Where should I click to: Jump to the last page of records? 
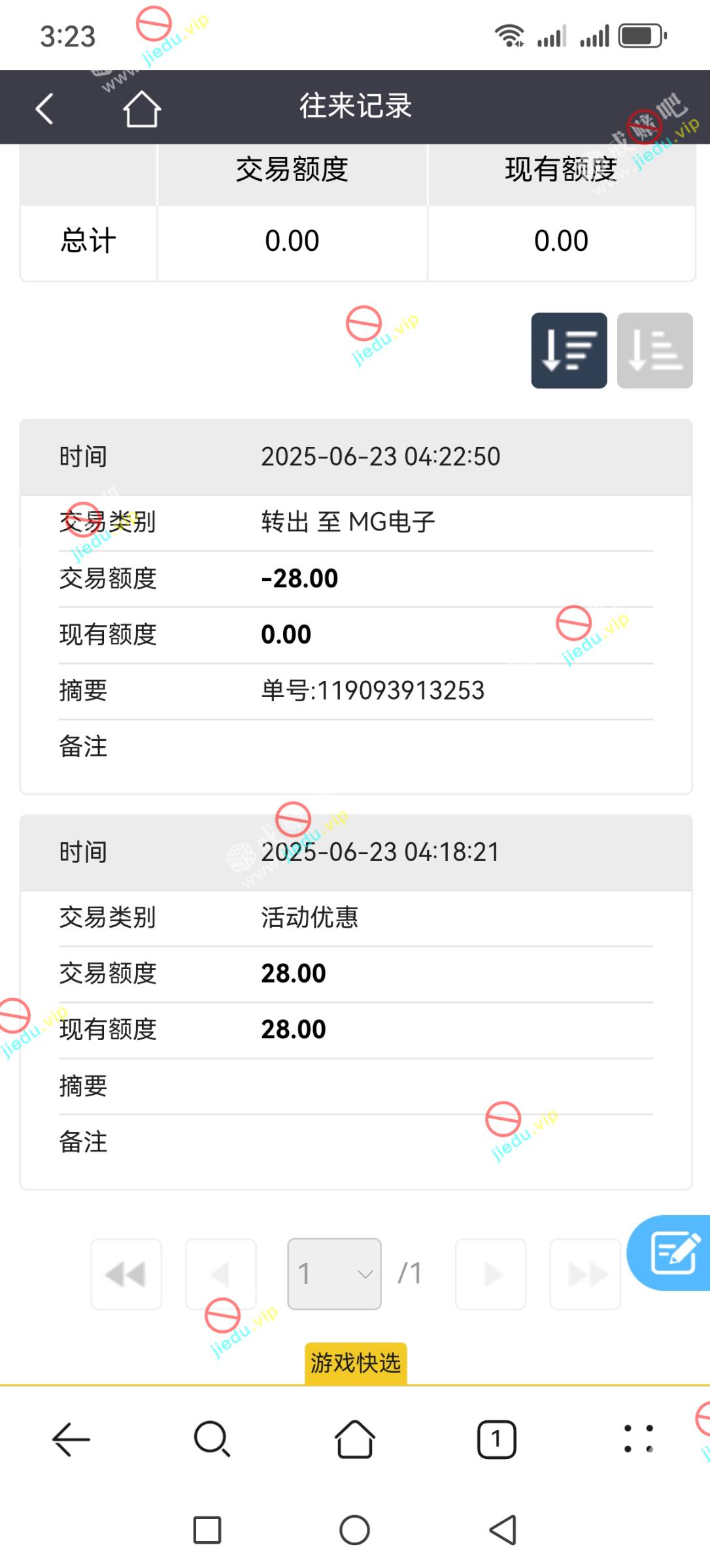click(585, 1274)
